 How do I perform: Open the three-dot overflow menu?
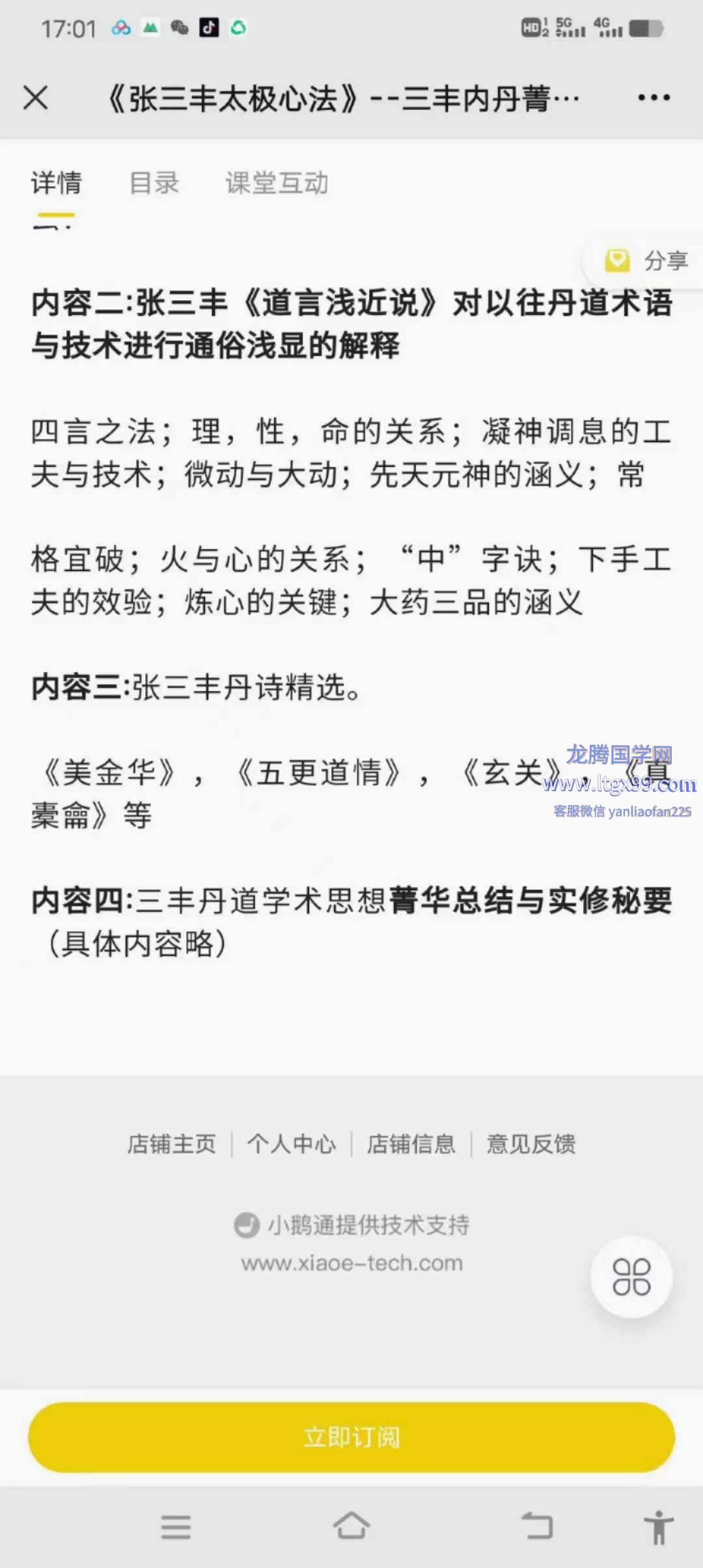654,98
